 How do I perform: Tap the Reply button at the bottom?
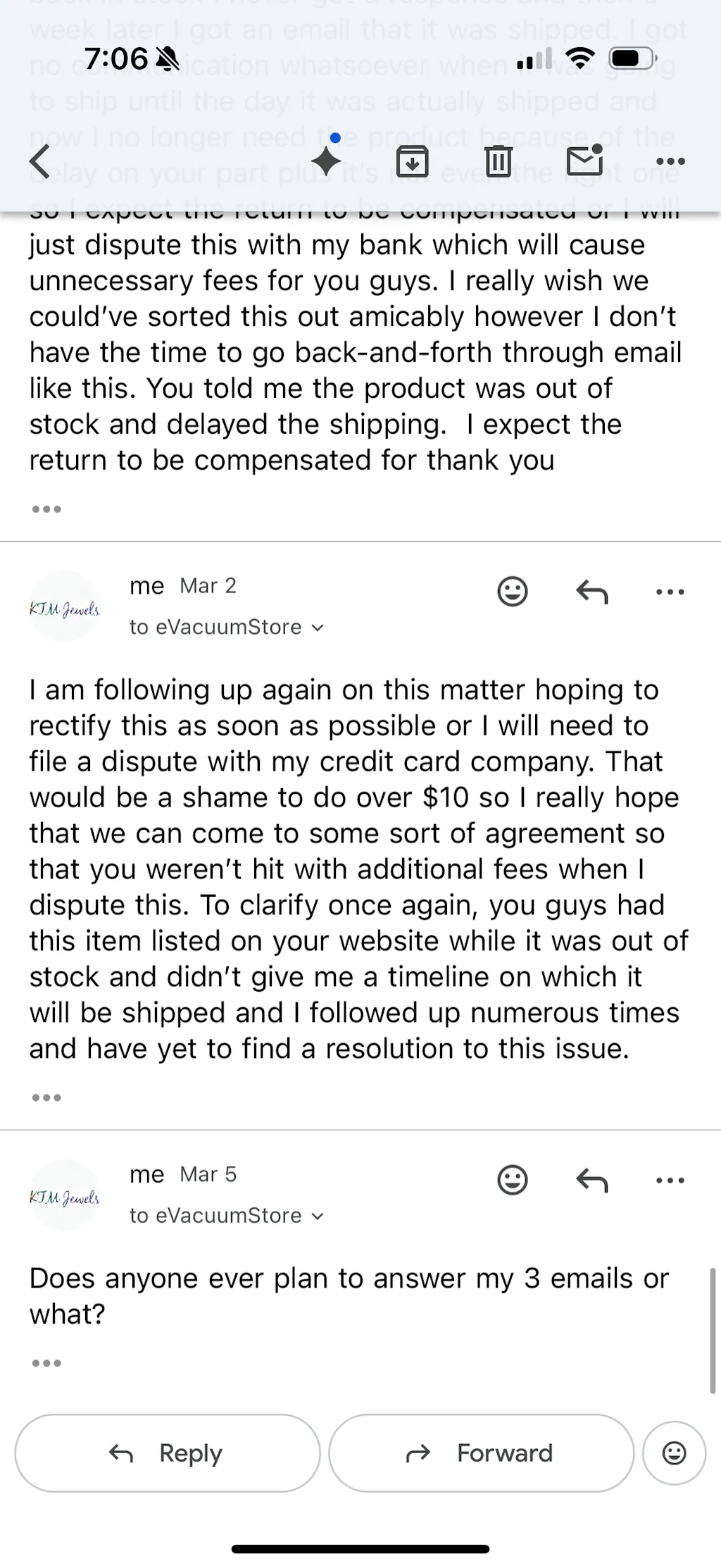168,1453
